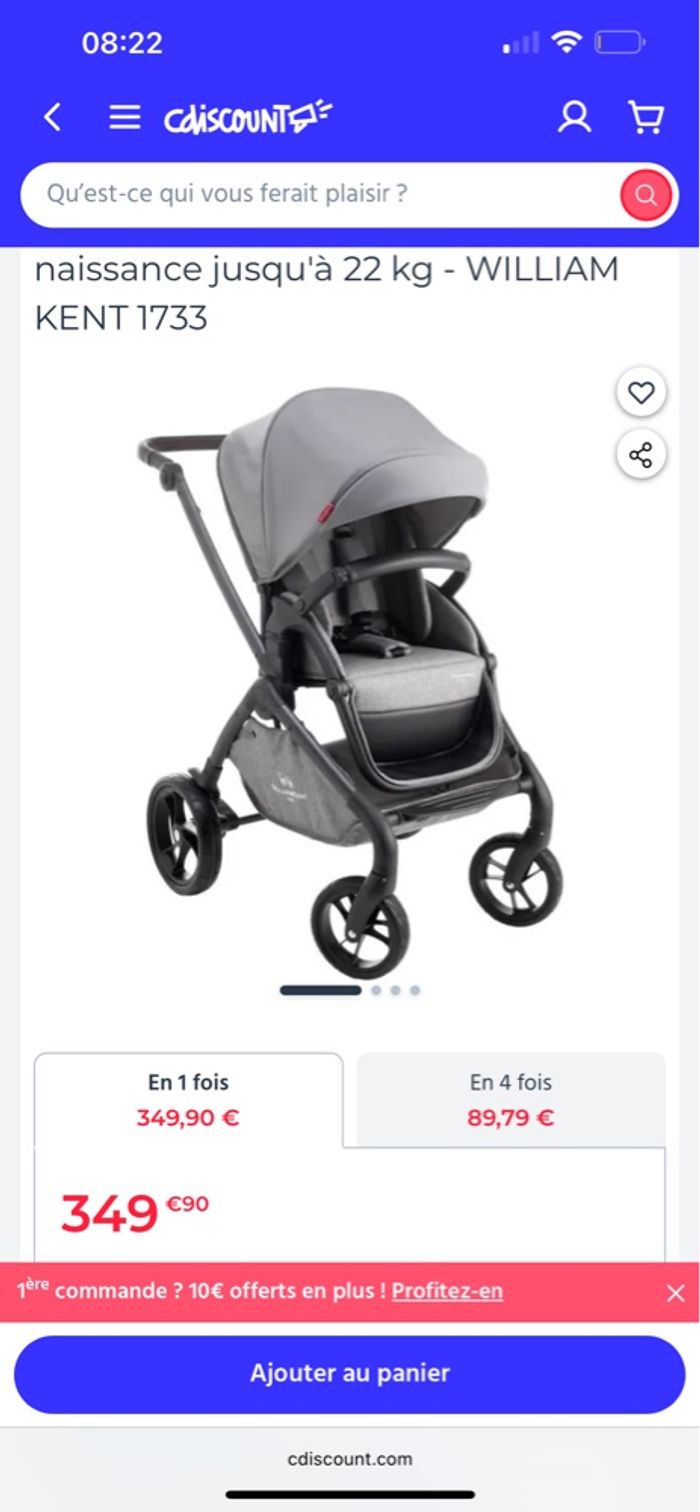Screen dimensions: 700x1512
Task: Add the stroller to favorites with the heart
Action: [641, 393]
